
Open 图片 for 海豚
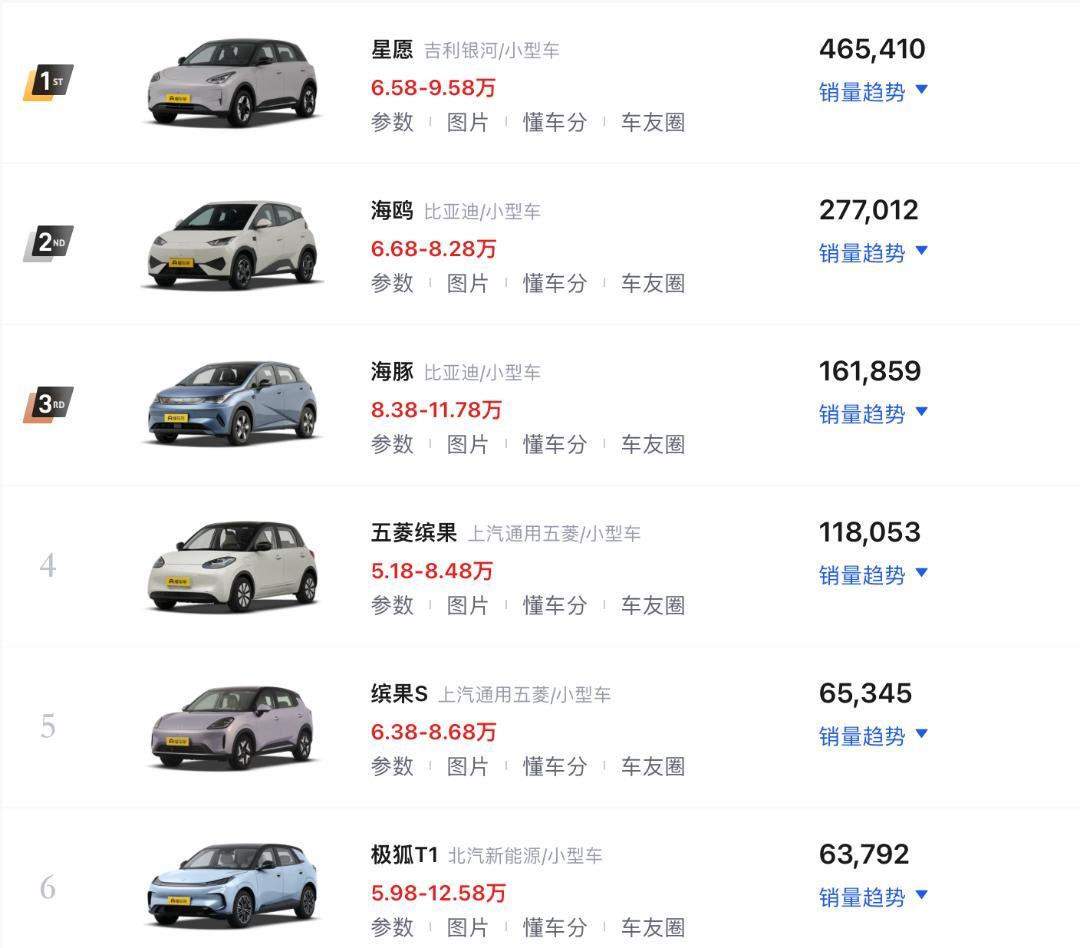click(468, 444)
